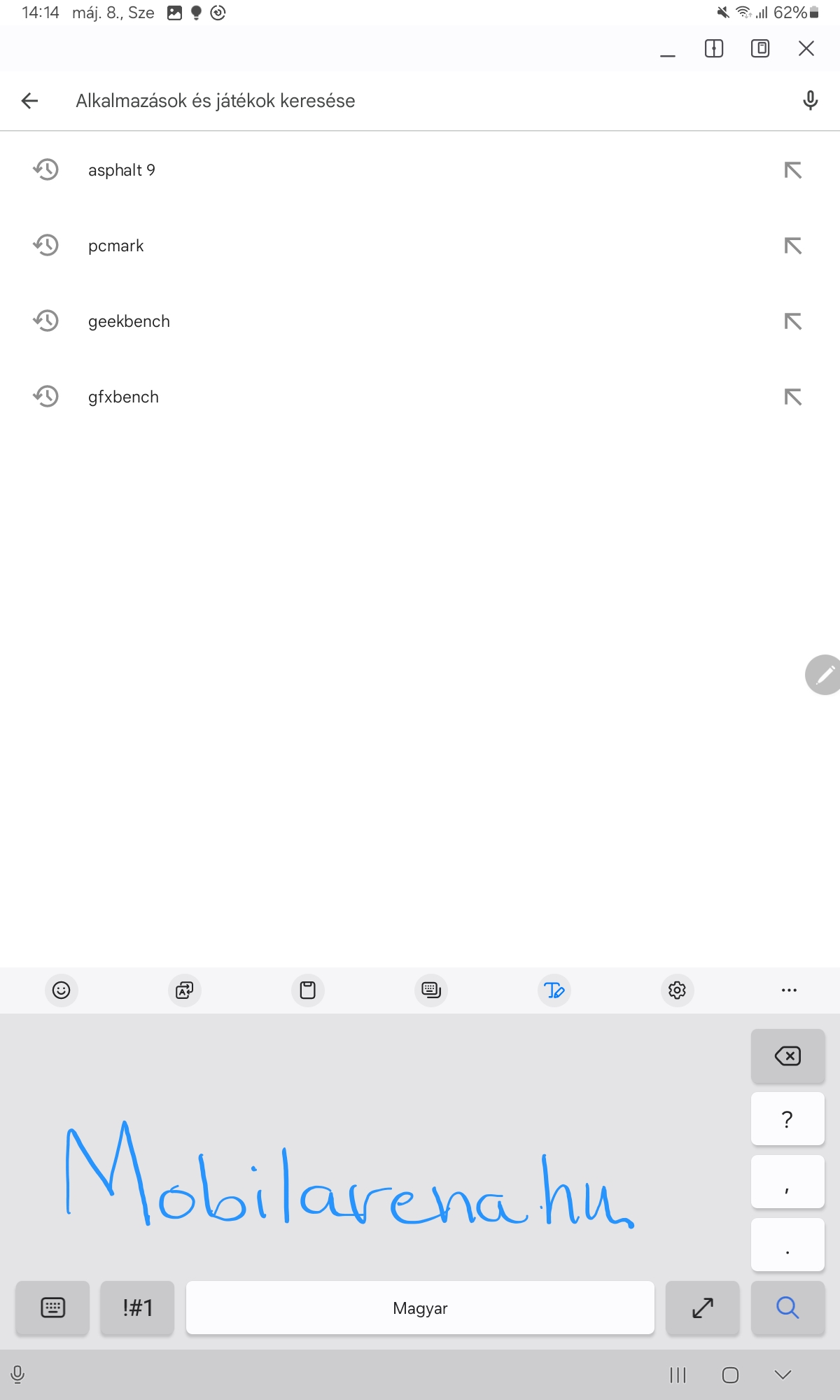Close the pop-up window with X
This screenshot has height=1400, width=840.
pos(806,48)
